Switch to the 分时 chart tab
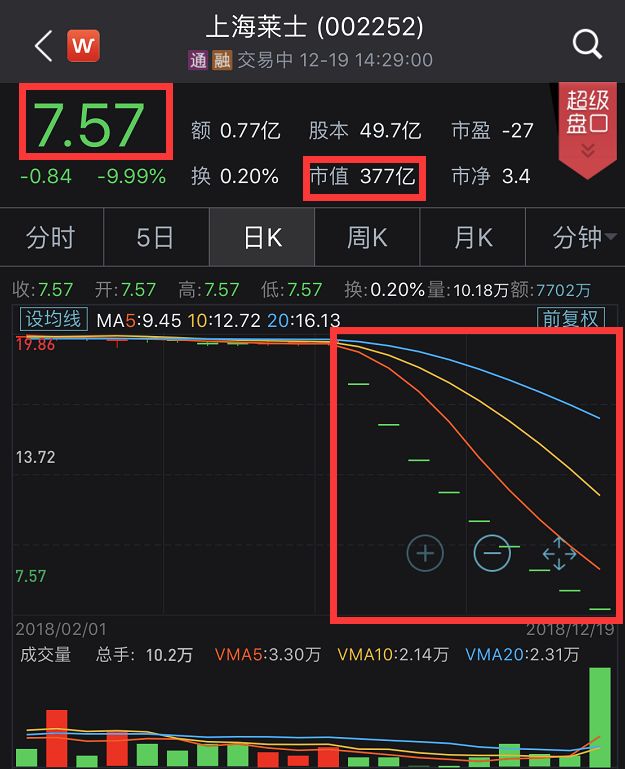 [x=51, y=237]
